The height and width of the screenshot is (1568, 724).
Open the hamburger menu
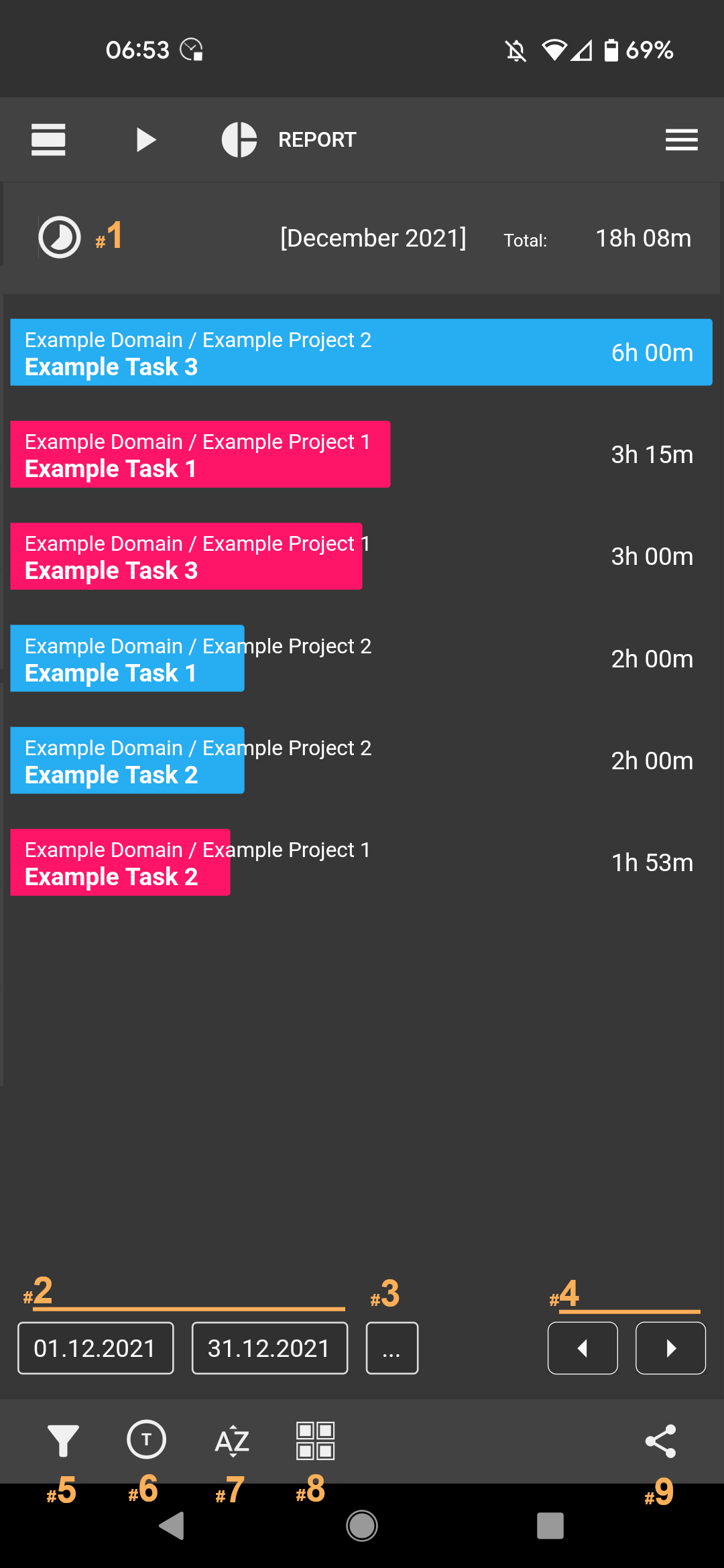click(681, 139)
